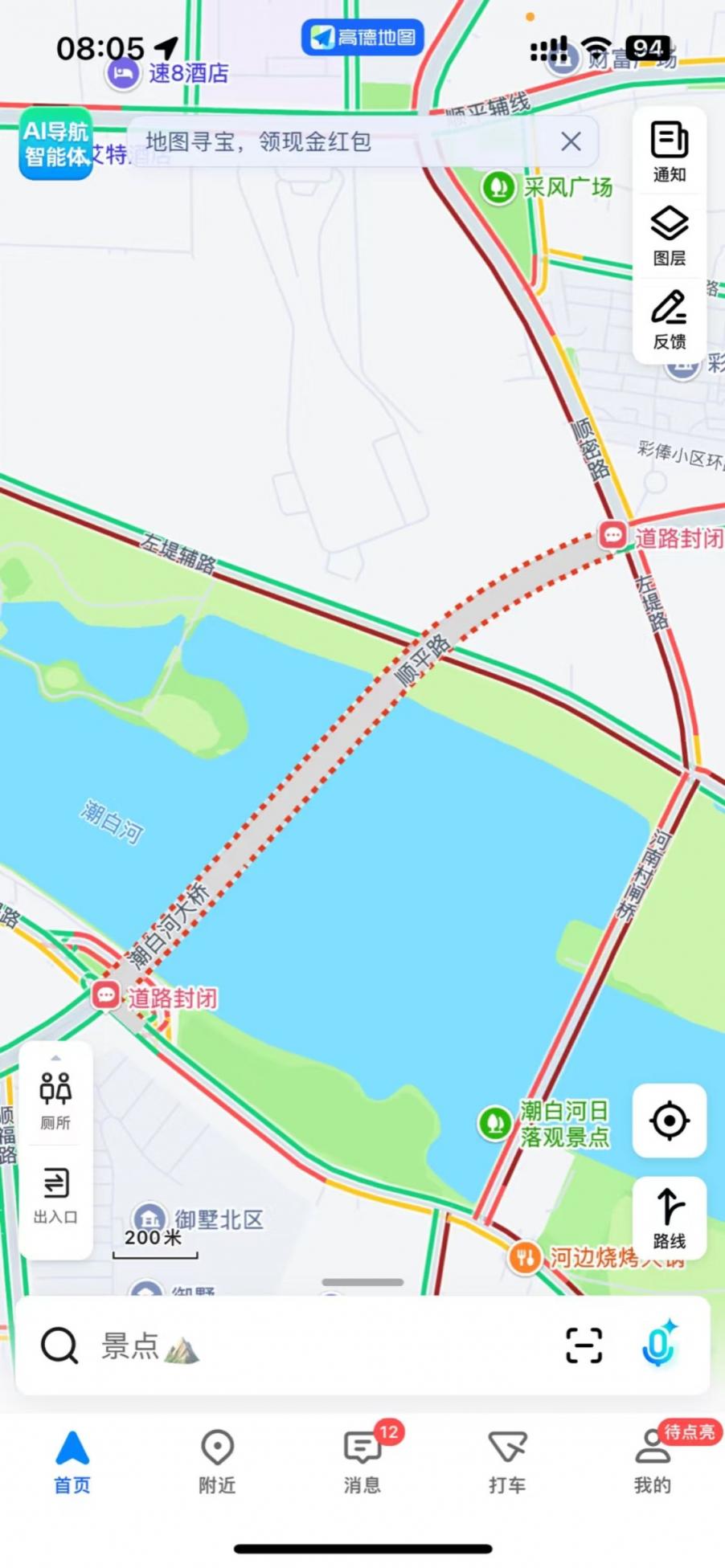Tap the search box showing 景点

click(x=305, y=1345)
